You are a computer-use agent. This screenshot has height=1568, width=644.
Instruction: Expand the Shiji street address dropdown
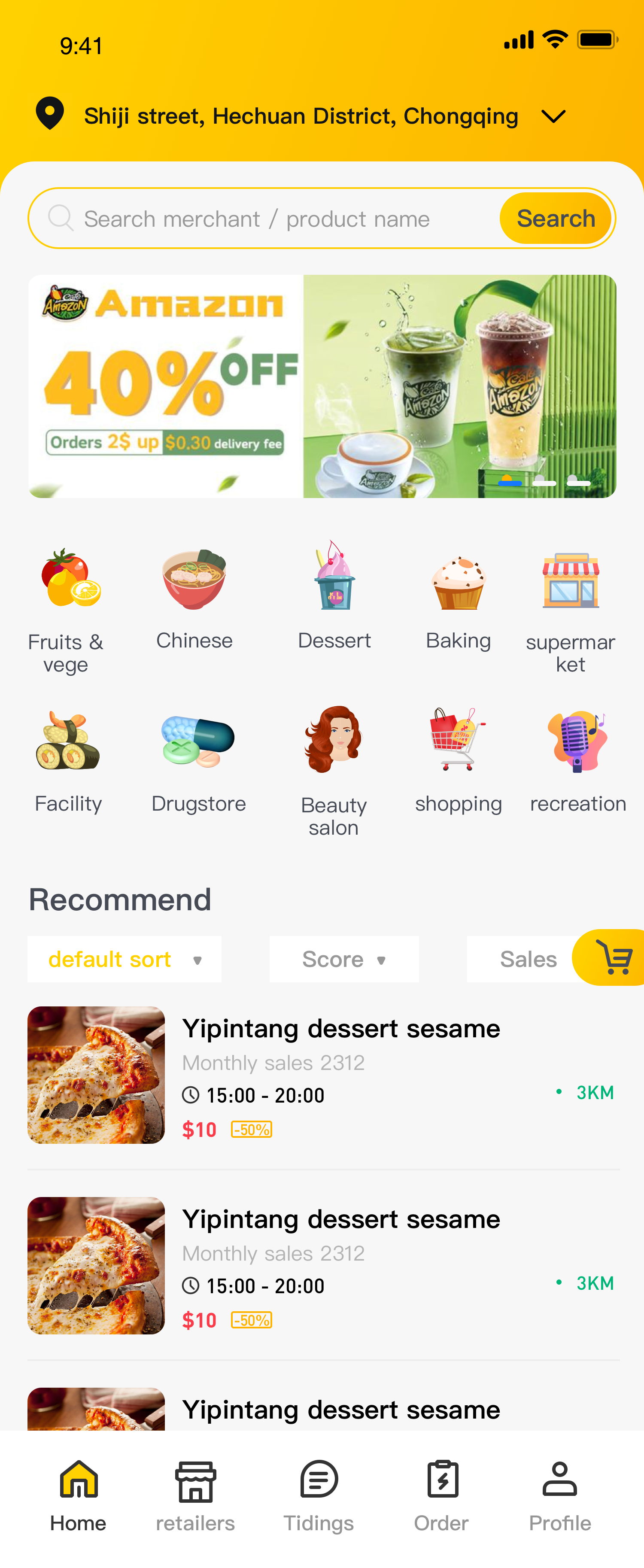point(553,116)
